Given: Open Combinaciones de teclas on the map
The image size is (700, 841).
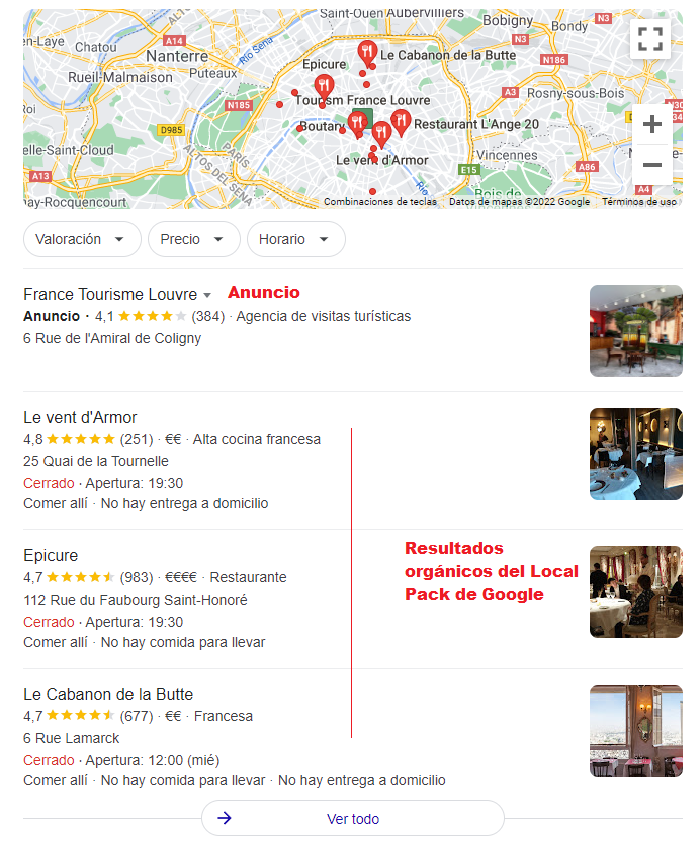Looking at the screenshot, I should pyautogui.click(x=380, y=202).
